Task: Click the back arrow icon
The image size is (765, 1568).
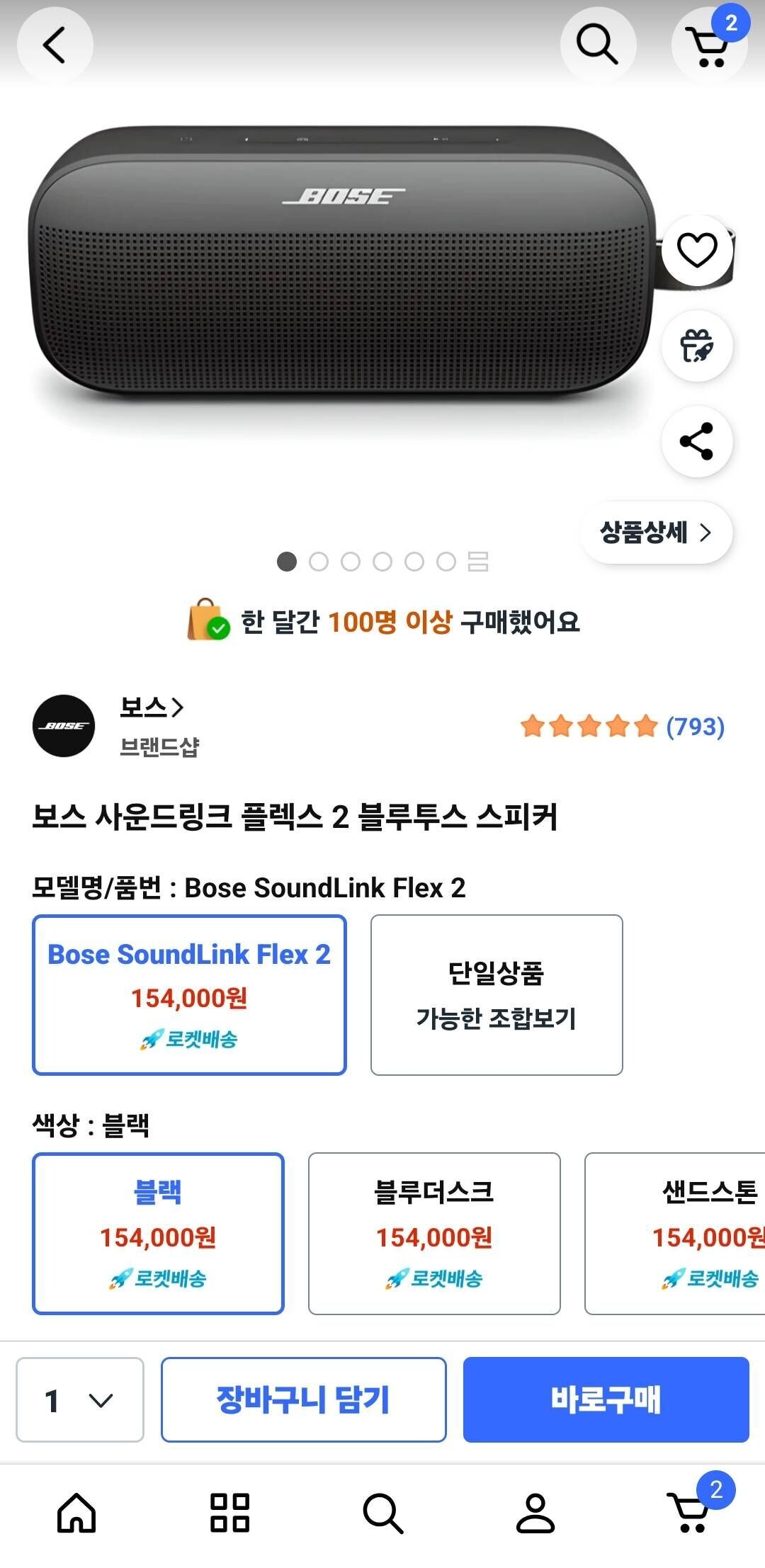Action: pos(54,44)
